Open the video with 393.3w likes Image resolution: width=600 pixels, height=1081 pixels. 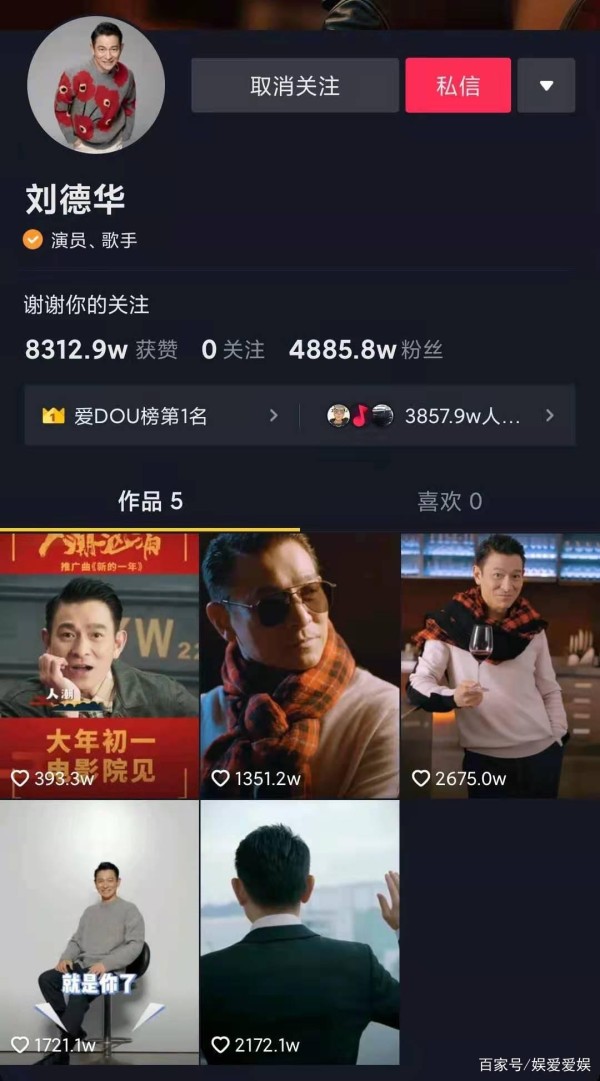pos(99,665)
